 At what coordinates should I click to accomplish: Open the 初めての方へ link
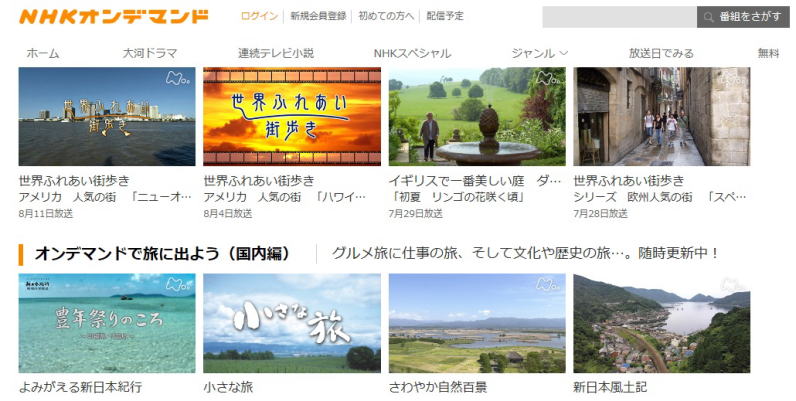[383, 17]
